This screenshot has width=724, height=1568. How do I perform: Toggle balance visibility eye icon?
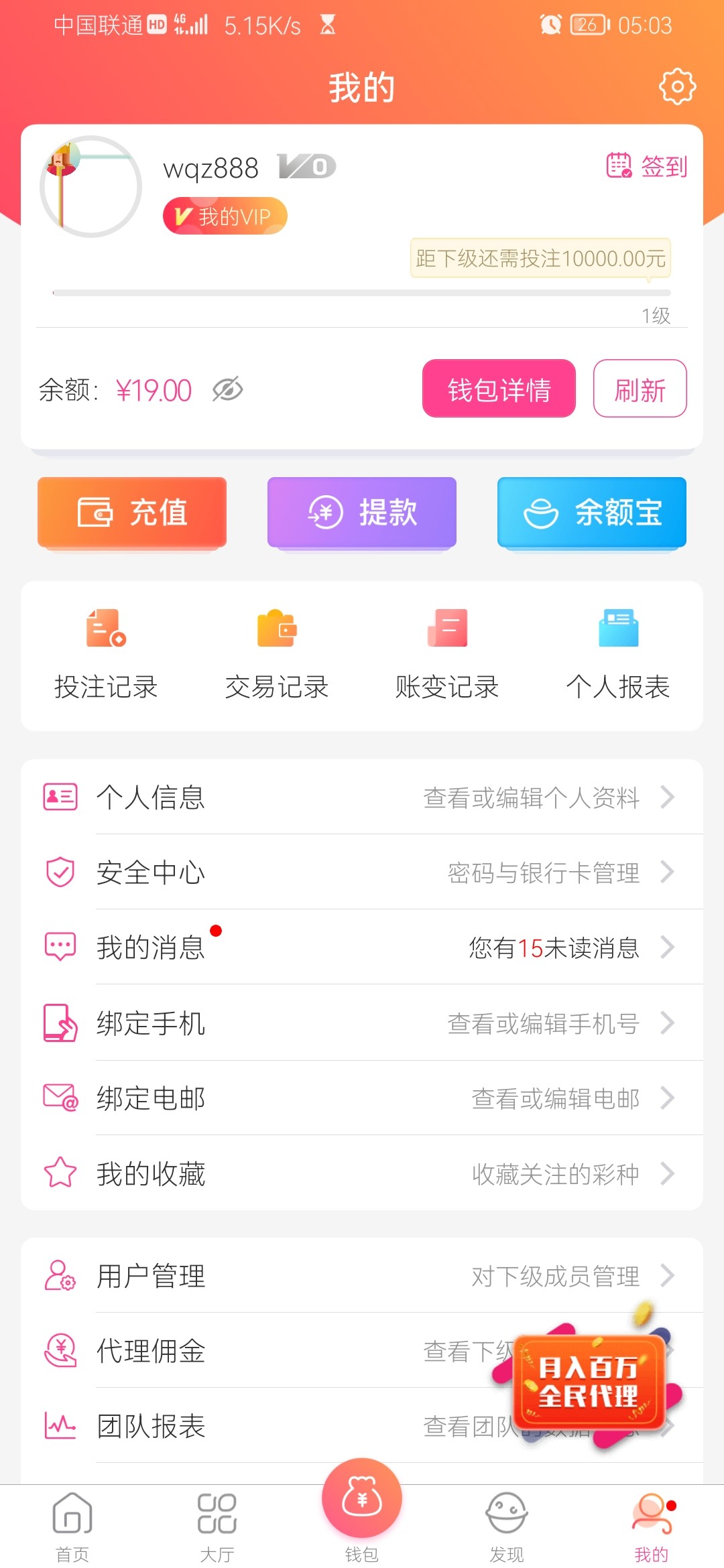[227, 389]
